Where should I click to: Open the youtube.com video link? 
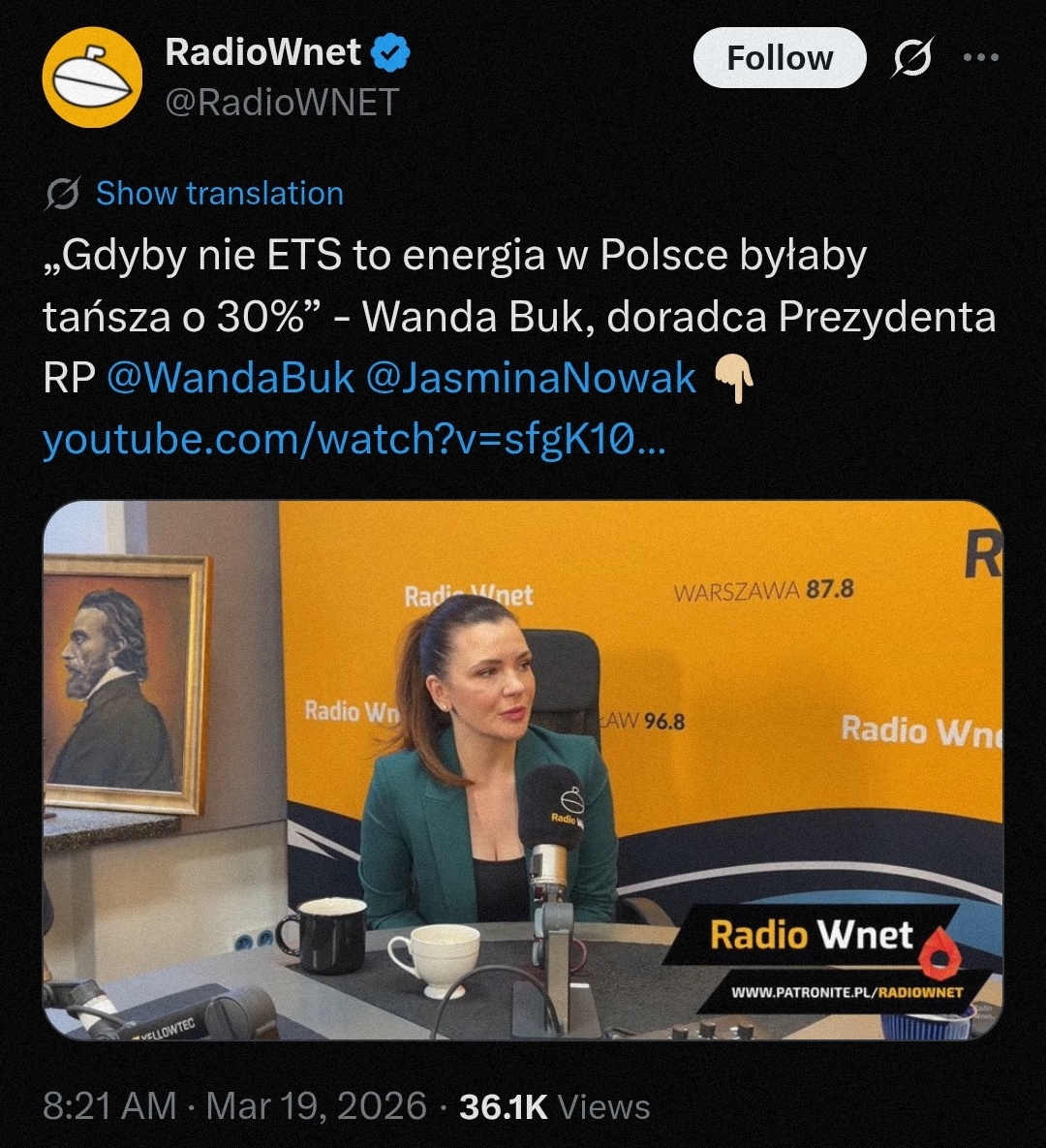354,441
